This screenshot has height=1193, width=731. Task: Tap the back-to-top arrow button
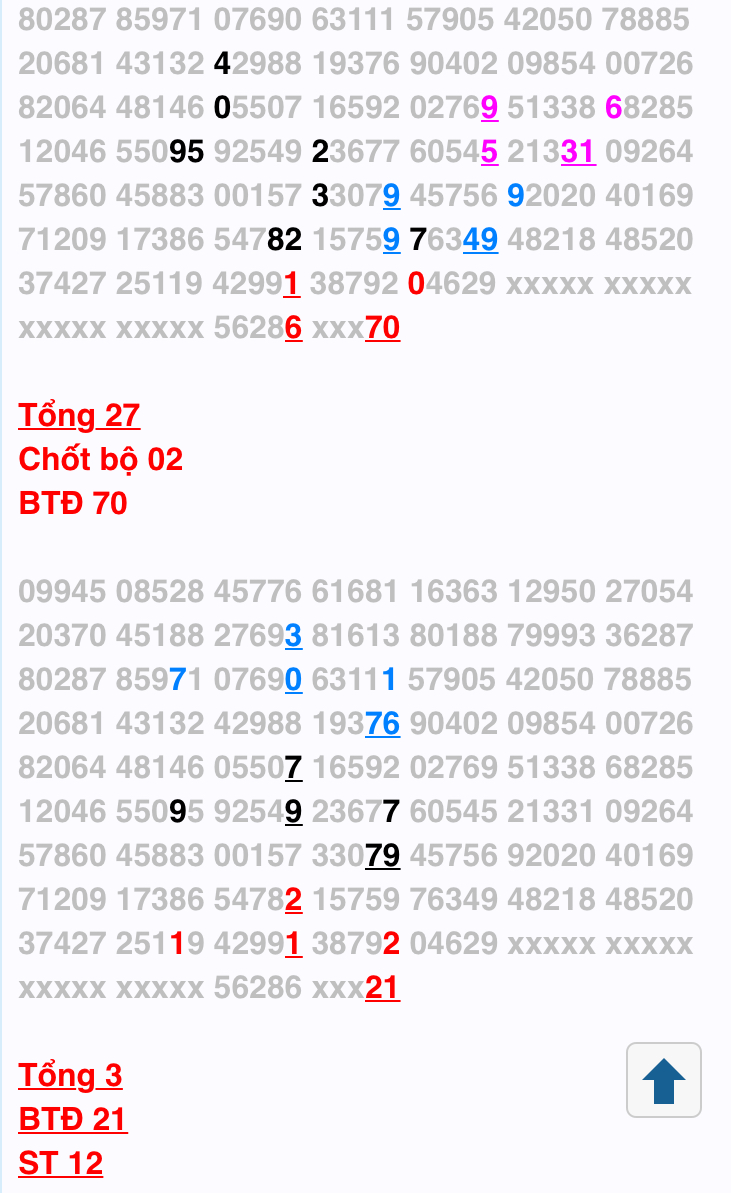pos(663,1080)
